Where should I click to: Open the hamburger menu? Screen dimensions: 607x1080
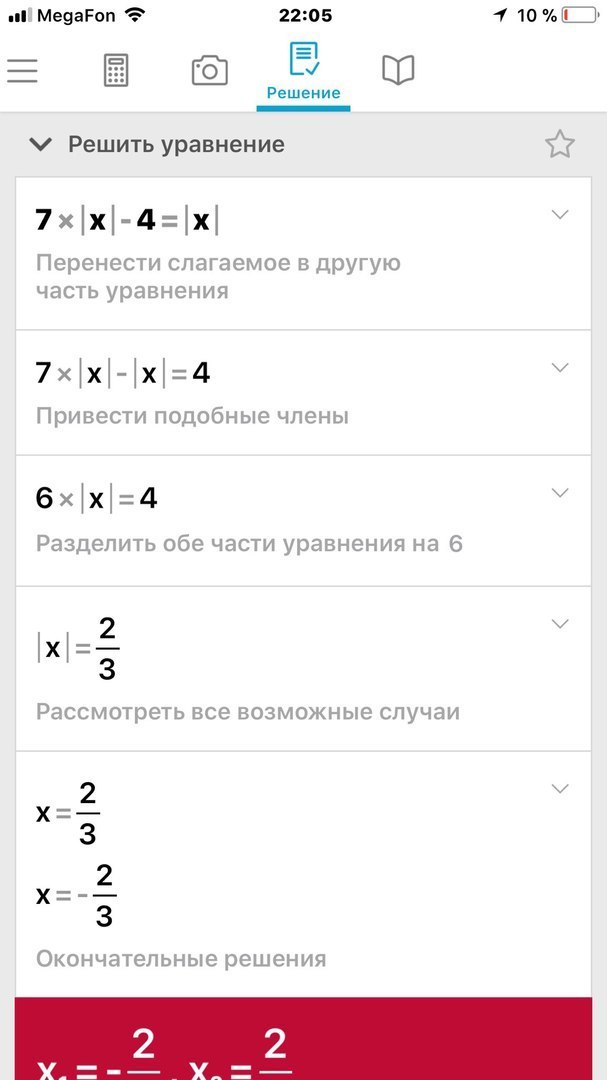pos(22,71)
